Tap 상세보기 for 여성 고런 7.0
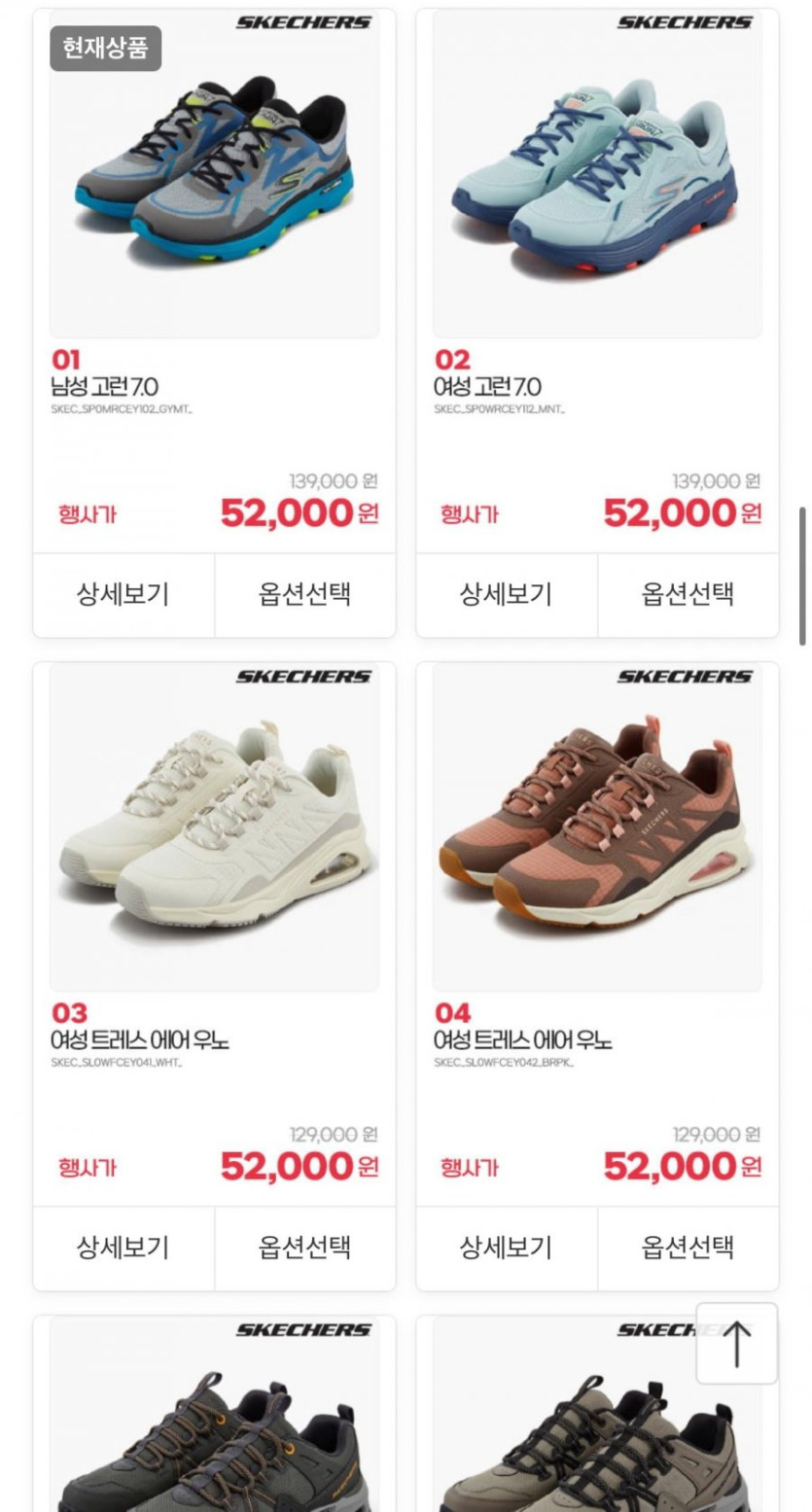Image resolution: width=812 pixels, height=1512 pixels. [x=507, y=594]
